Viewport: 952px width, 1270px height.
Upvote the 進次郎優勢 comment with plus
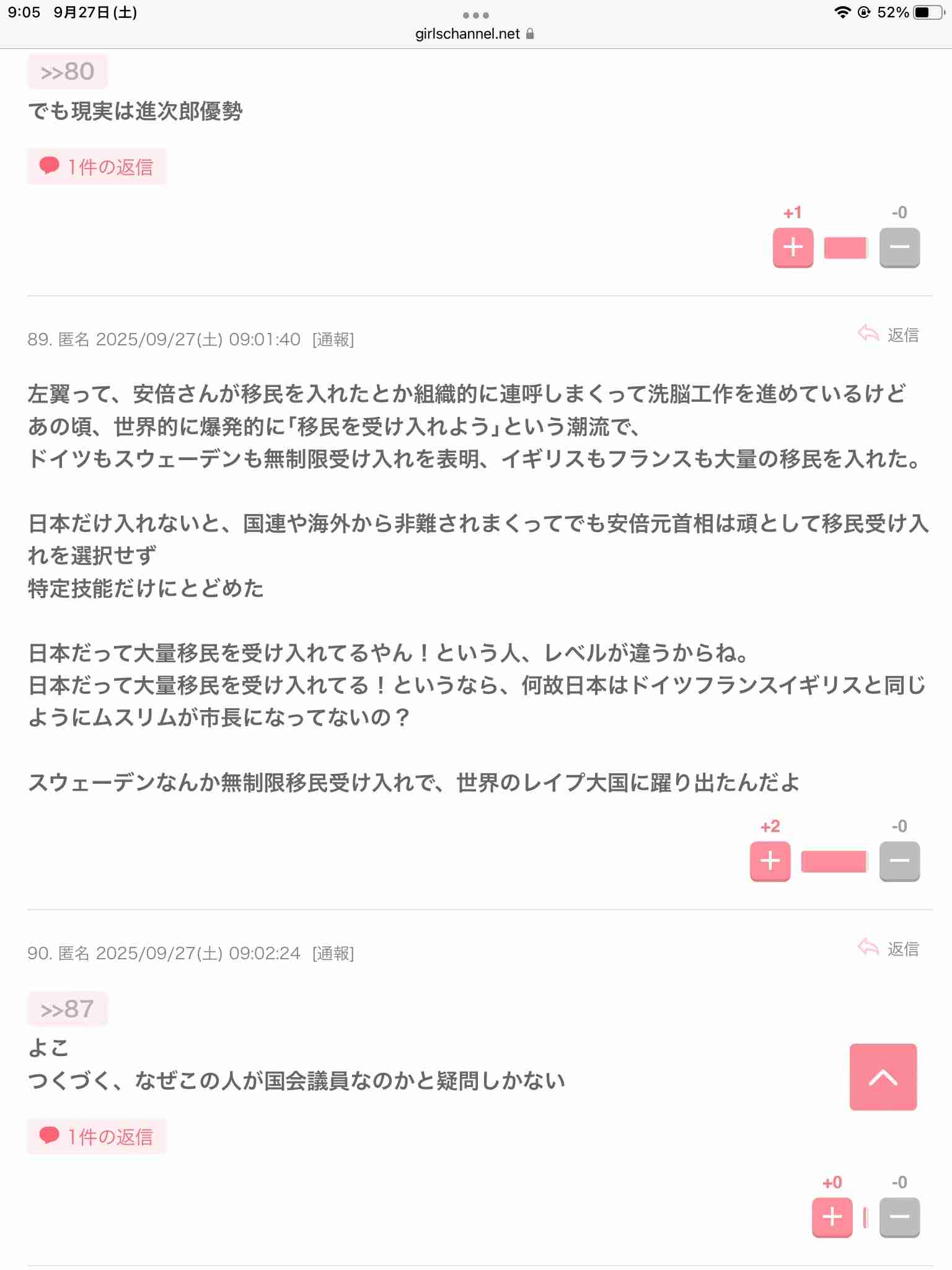[x=793, y=247]
